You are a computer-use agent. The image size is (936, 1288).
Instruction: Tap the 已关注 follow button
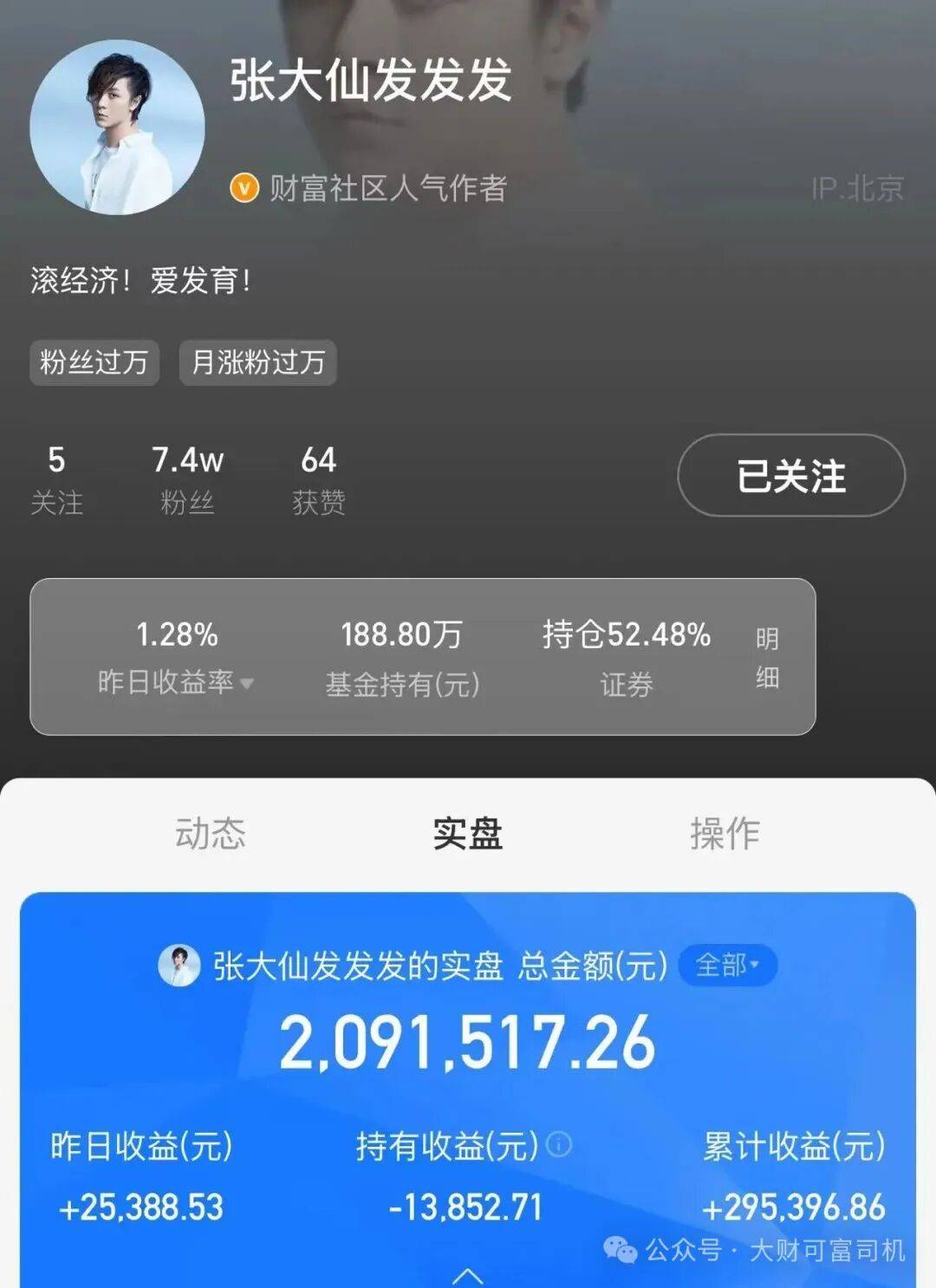click(790, 476)
